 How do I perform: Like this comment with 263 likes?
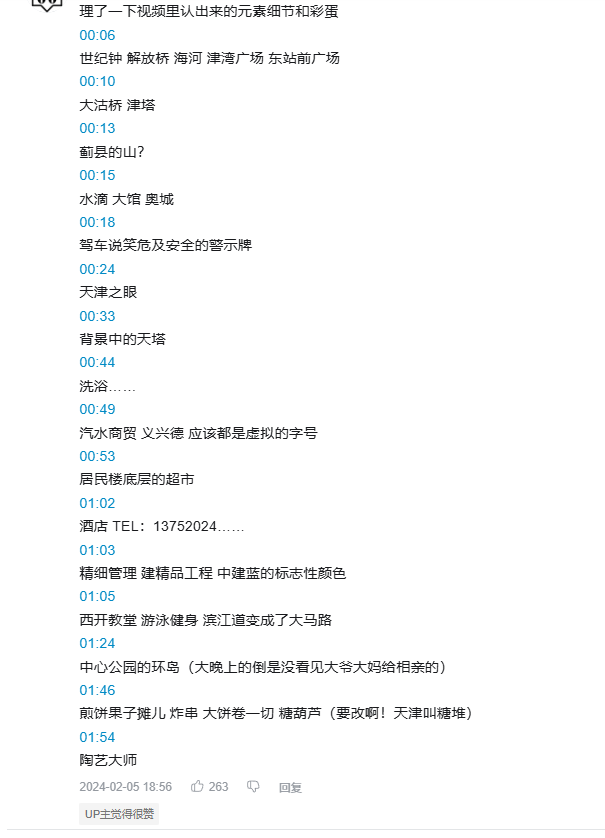click(x=198, y=787)
